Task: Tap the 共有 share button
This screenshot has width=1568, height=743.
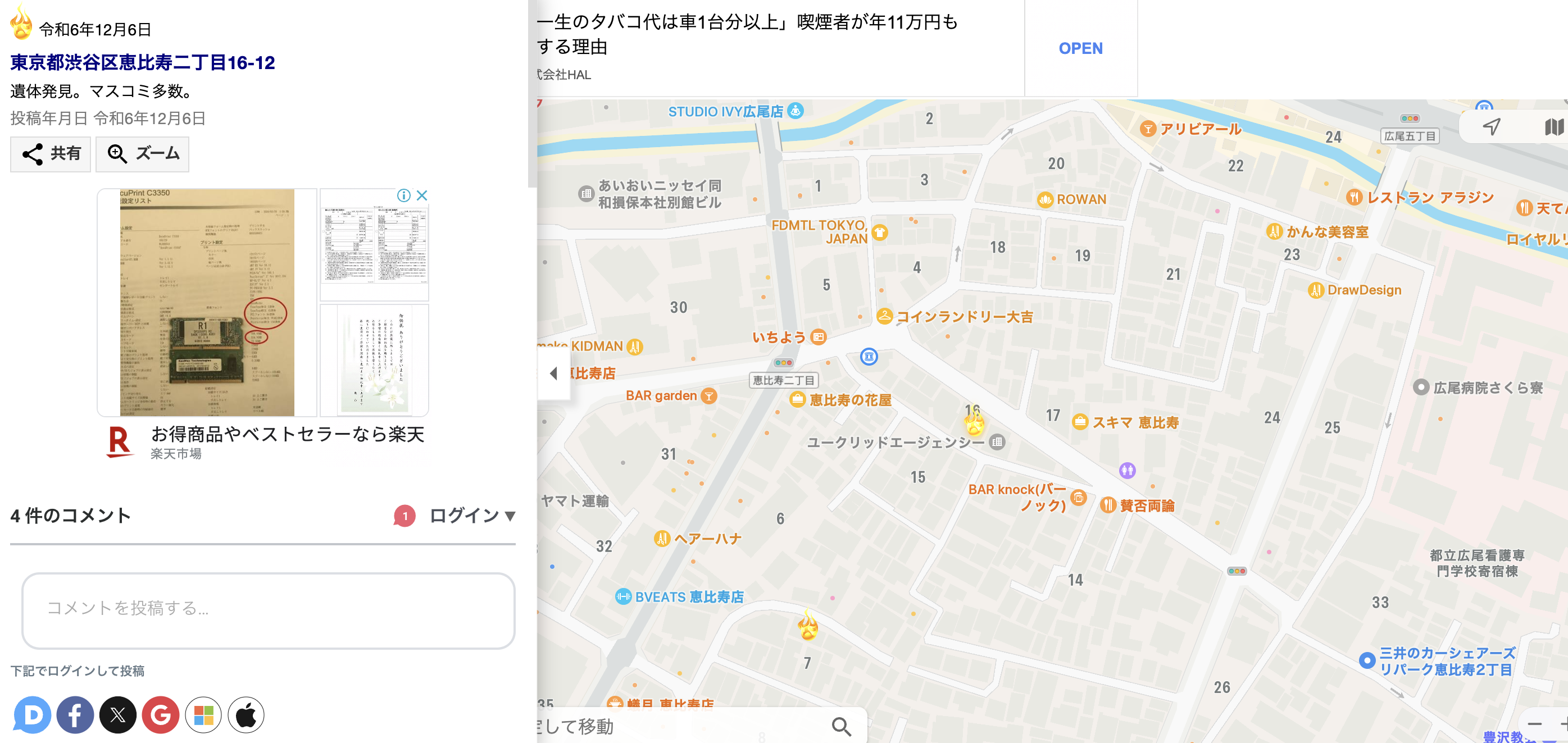Action: point(51,154)
